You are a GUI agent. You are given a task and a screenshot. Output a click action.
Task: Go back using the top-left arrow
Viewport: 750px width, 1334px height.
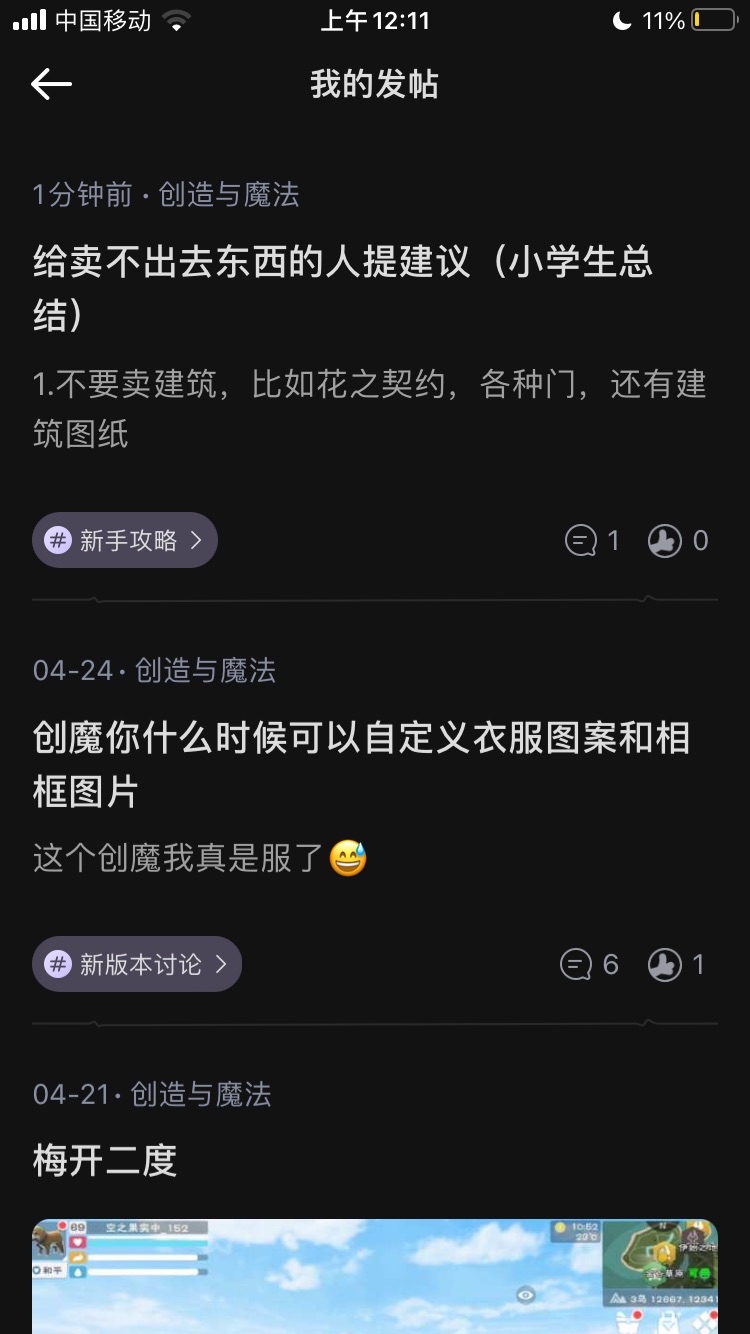[51, 84]
